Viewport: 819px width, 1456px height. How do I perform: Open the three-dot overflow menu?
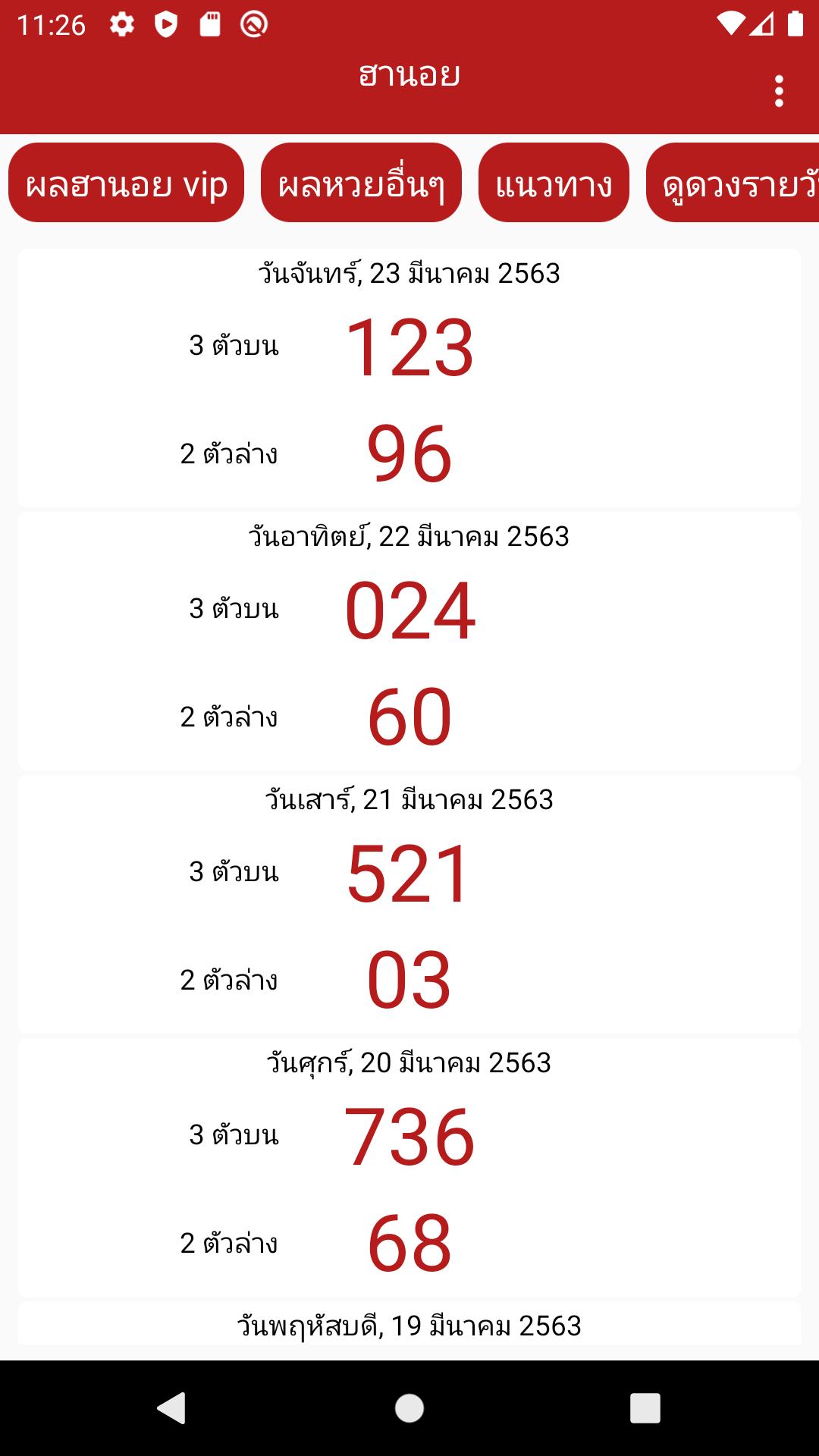[x=779, y=91]
